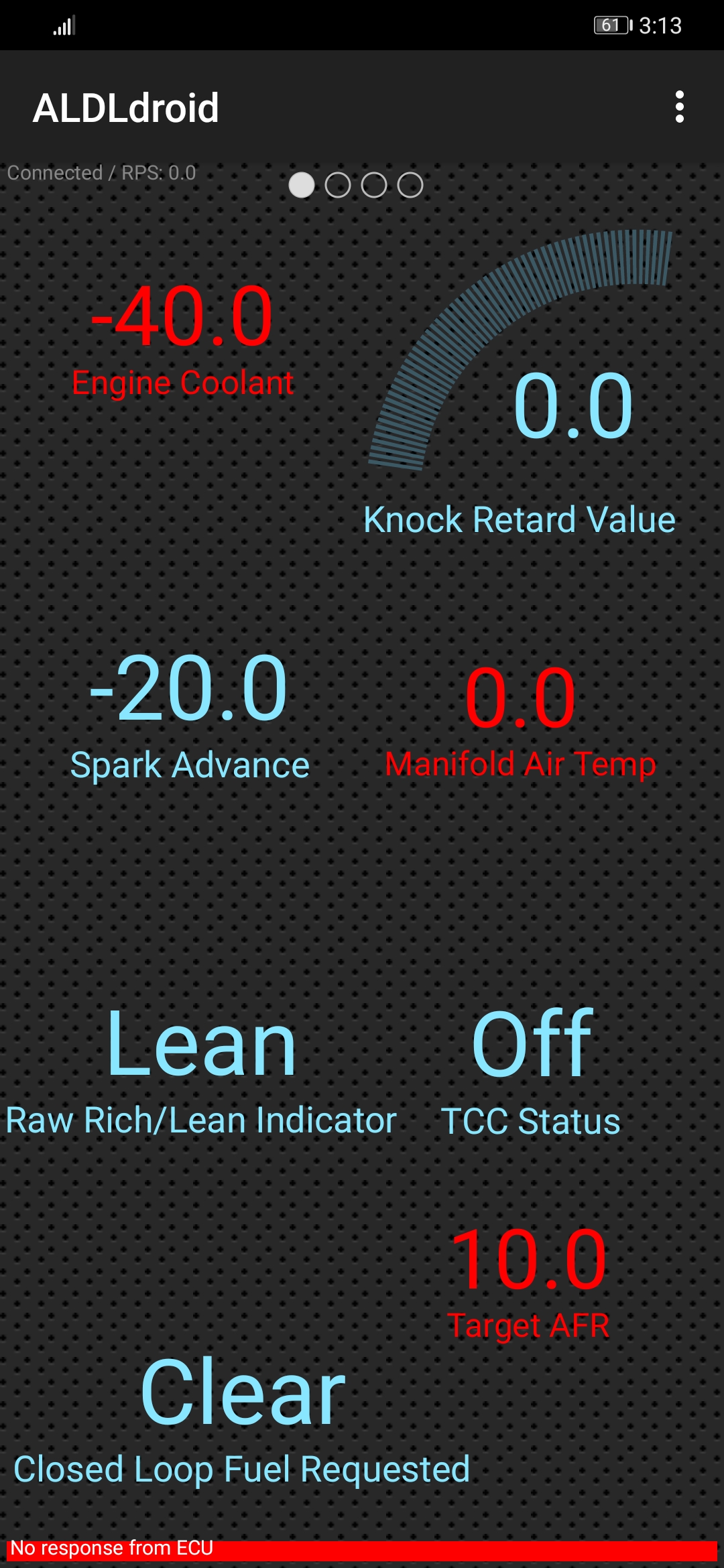Jump to the third dashboard page dot

point(374,185)
